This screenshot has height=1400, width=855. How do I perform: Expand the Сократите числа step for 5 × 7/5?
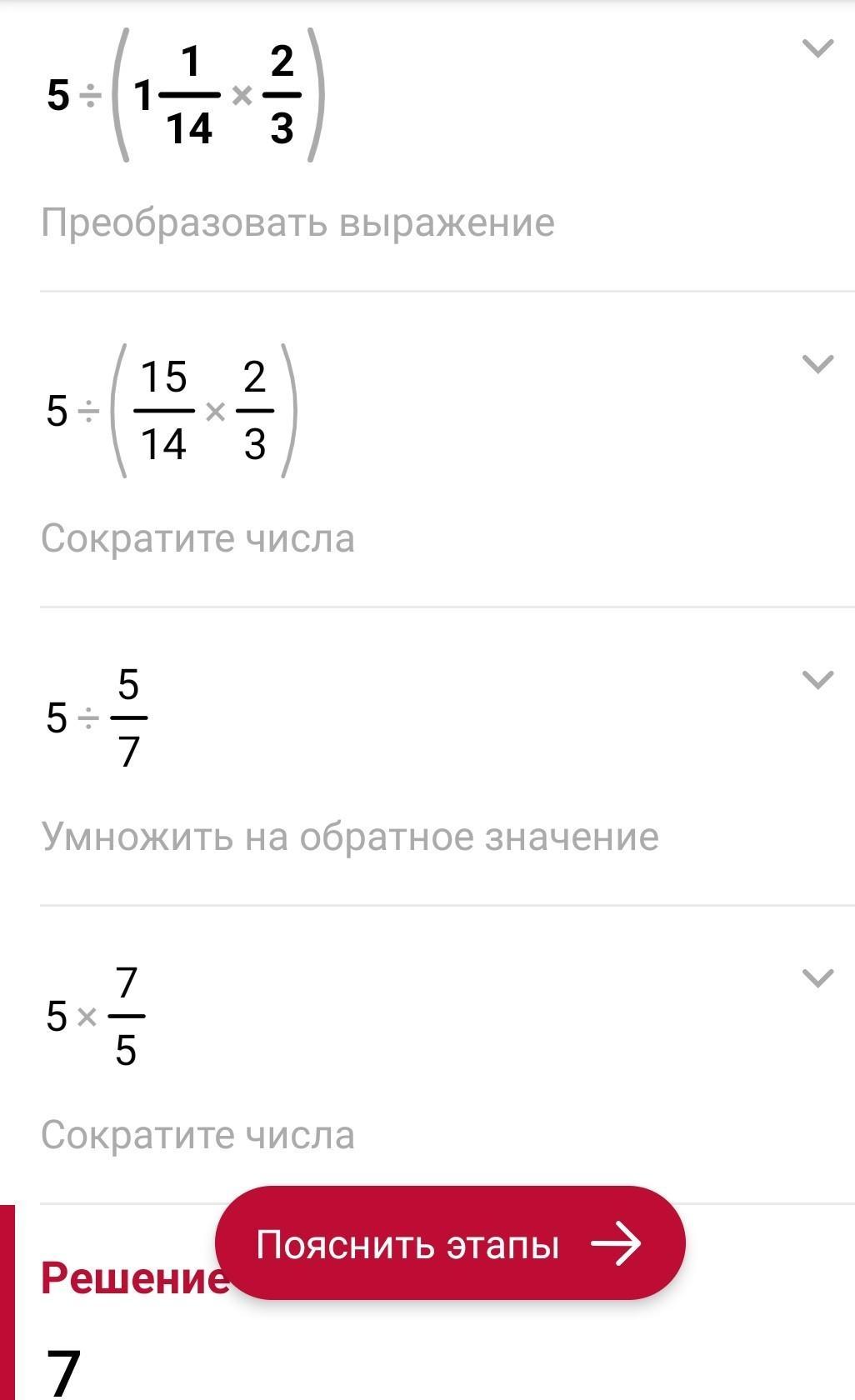(817, 977)
